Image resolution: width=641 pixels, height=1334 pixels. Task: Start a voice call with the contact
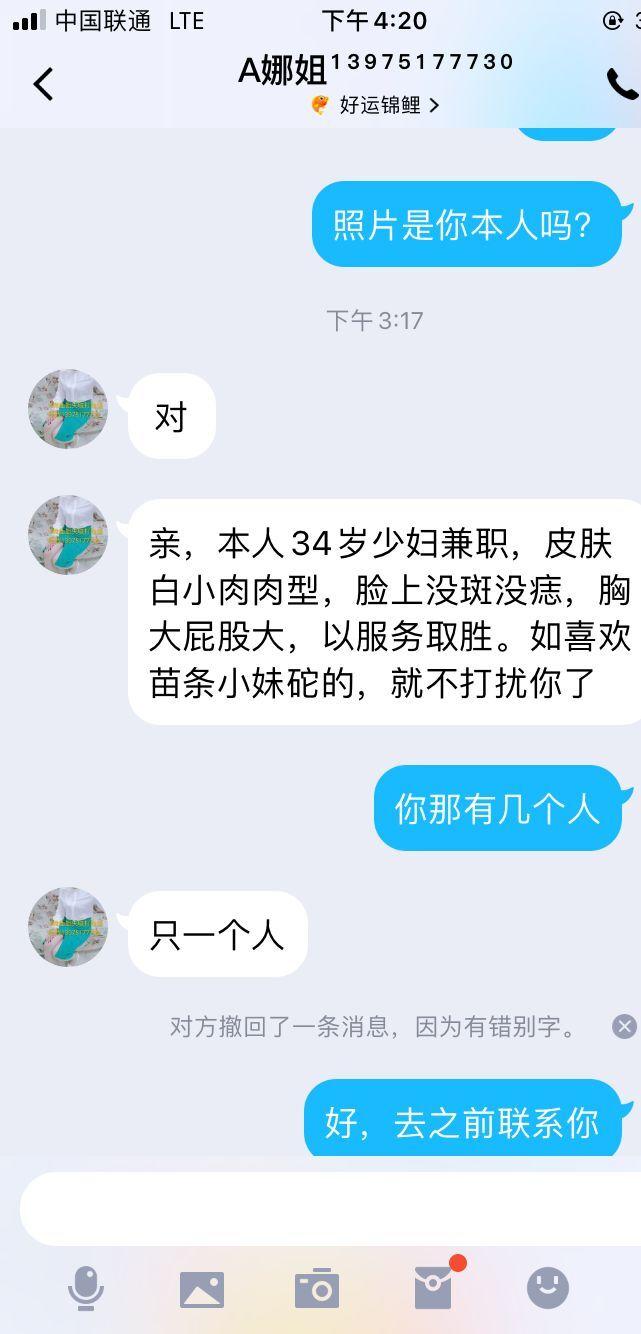621,85
